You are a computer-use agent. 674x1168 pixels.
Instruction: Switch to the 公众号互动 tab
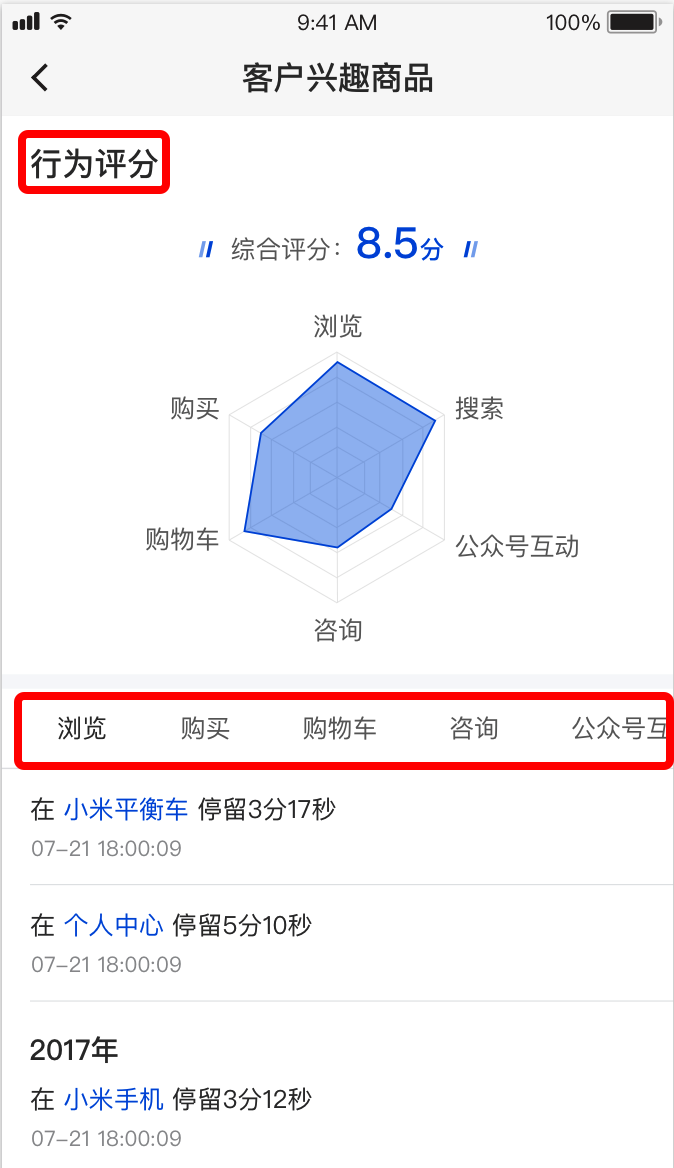pos(619,728)
